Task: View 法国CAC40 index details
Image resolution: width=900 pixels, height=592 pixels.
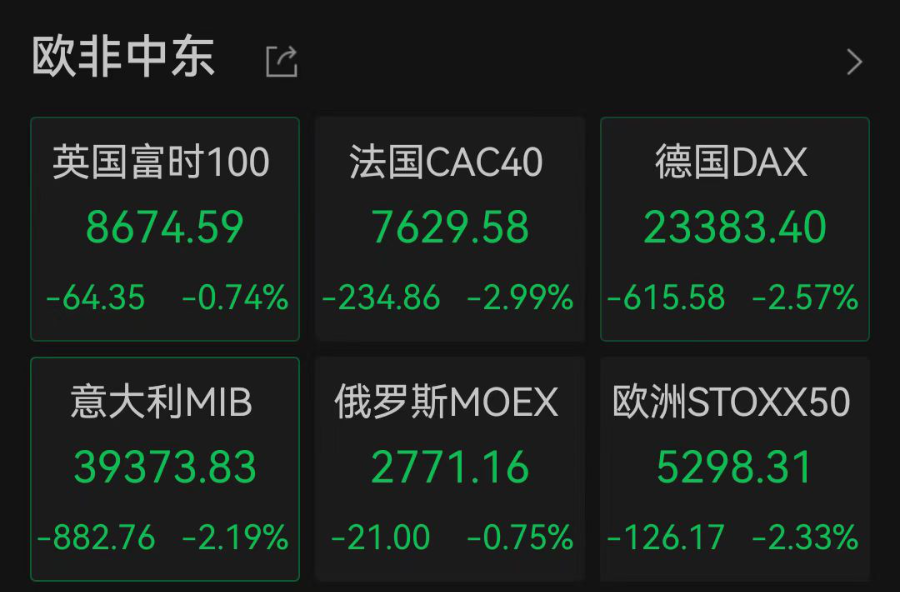Action: tap(449, 229)
